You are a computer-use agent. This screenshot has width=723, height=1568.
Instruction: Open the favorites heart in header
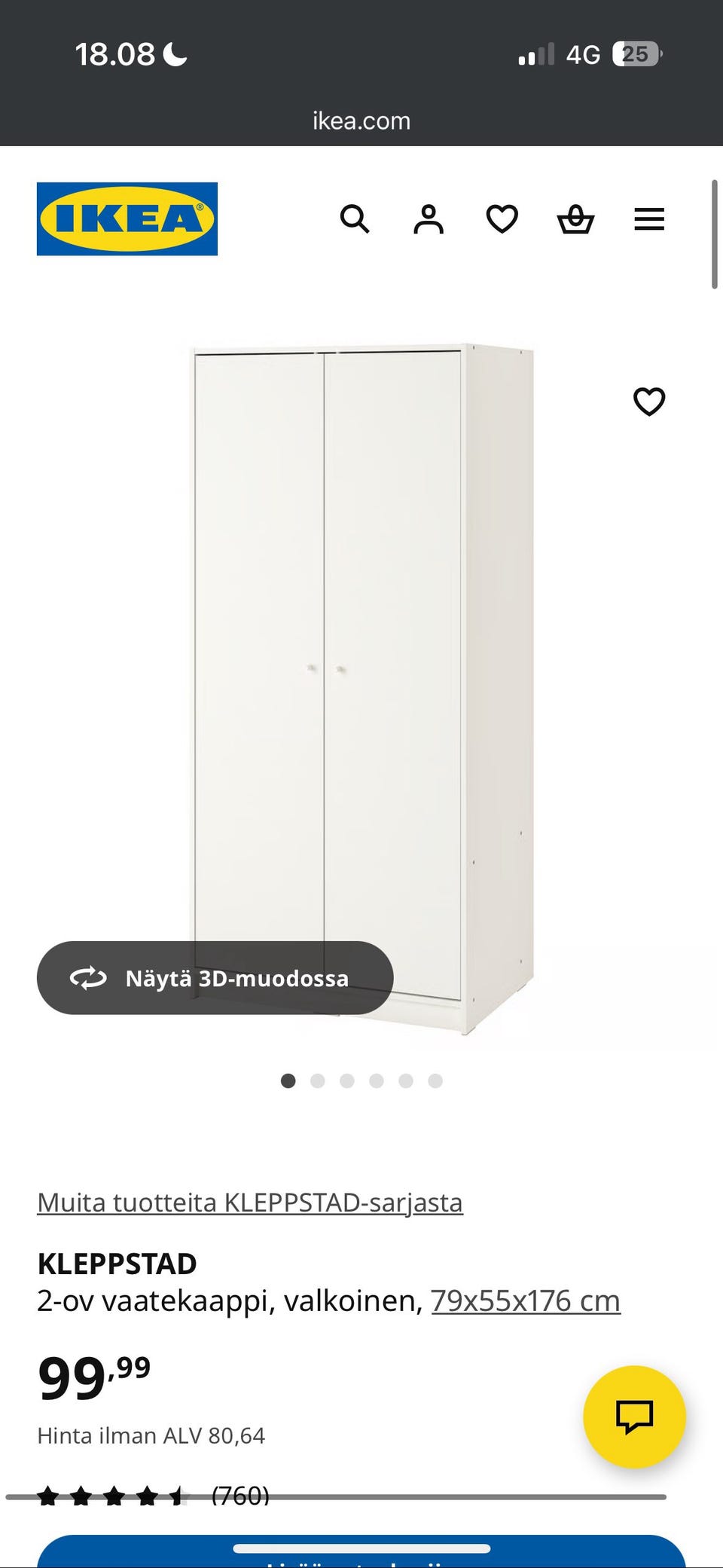point(502,219)
